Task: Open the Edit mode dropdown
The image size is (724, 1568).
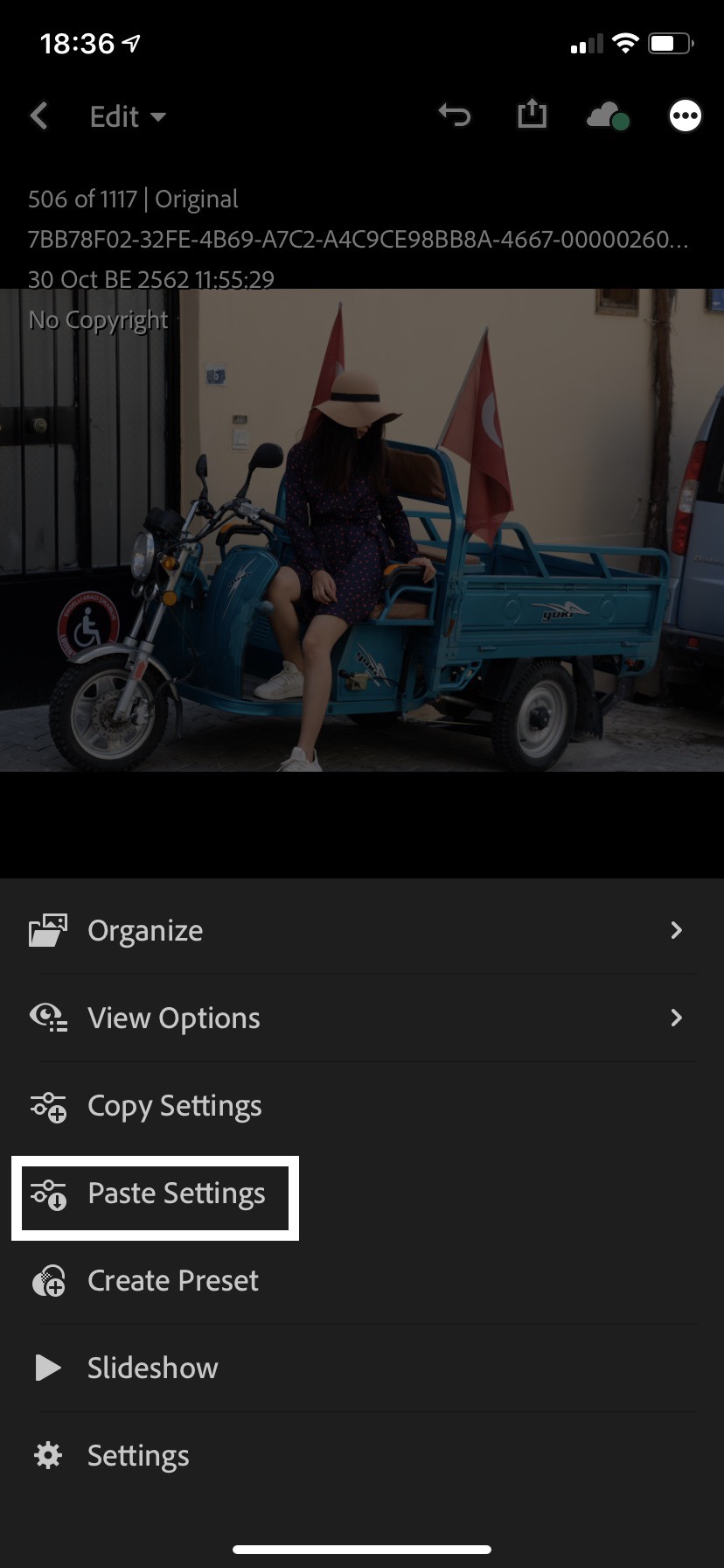Action: tap(128, 116)
